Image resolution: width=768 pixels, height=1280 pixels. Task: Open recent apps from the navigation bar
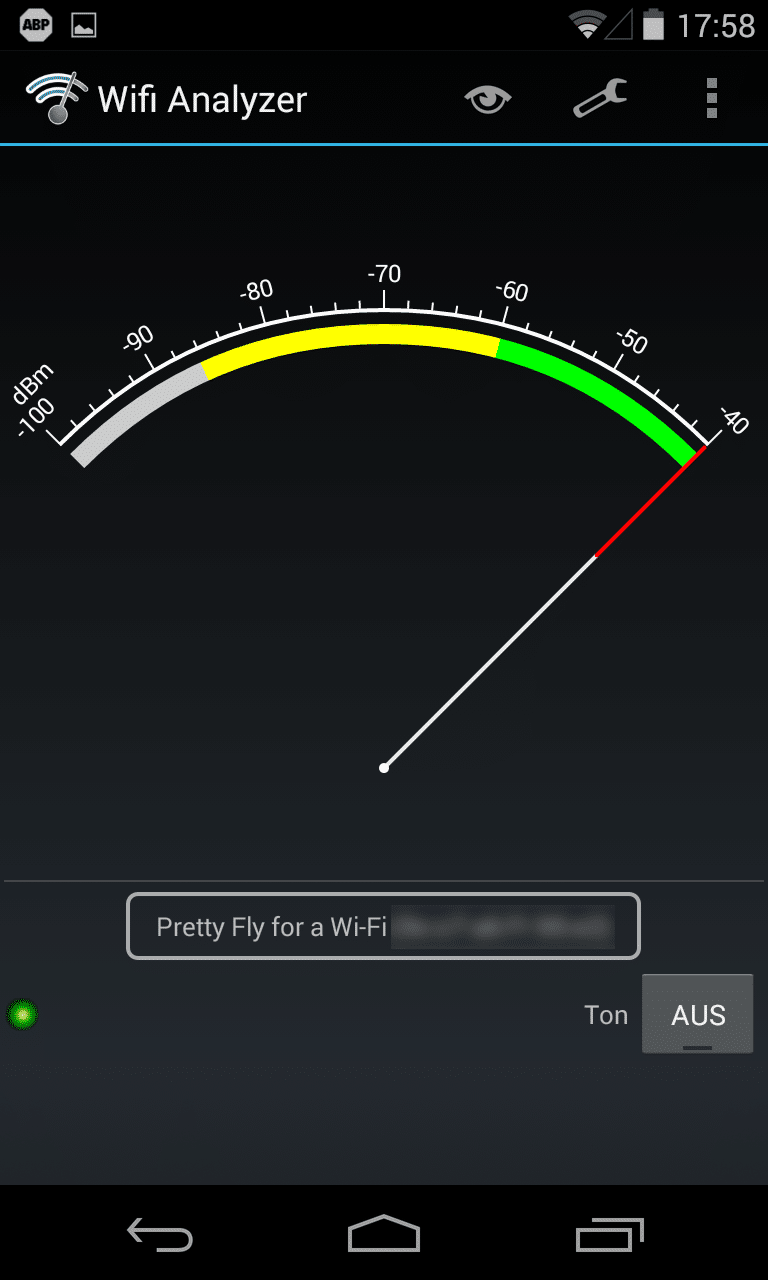click(610, 1235)
